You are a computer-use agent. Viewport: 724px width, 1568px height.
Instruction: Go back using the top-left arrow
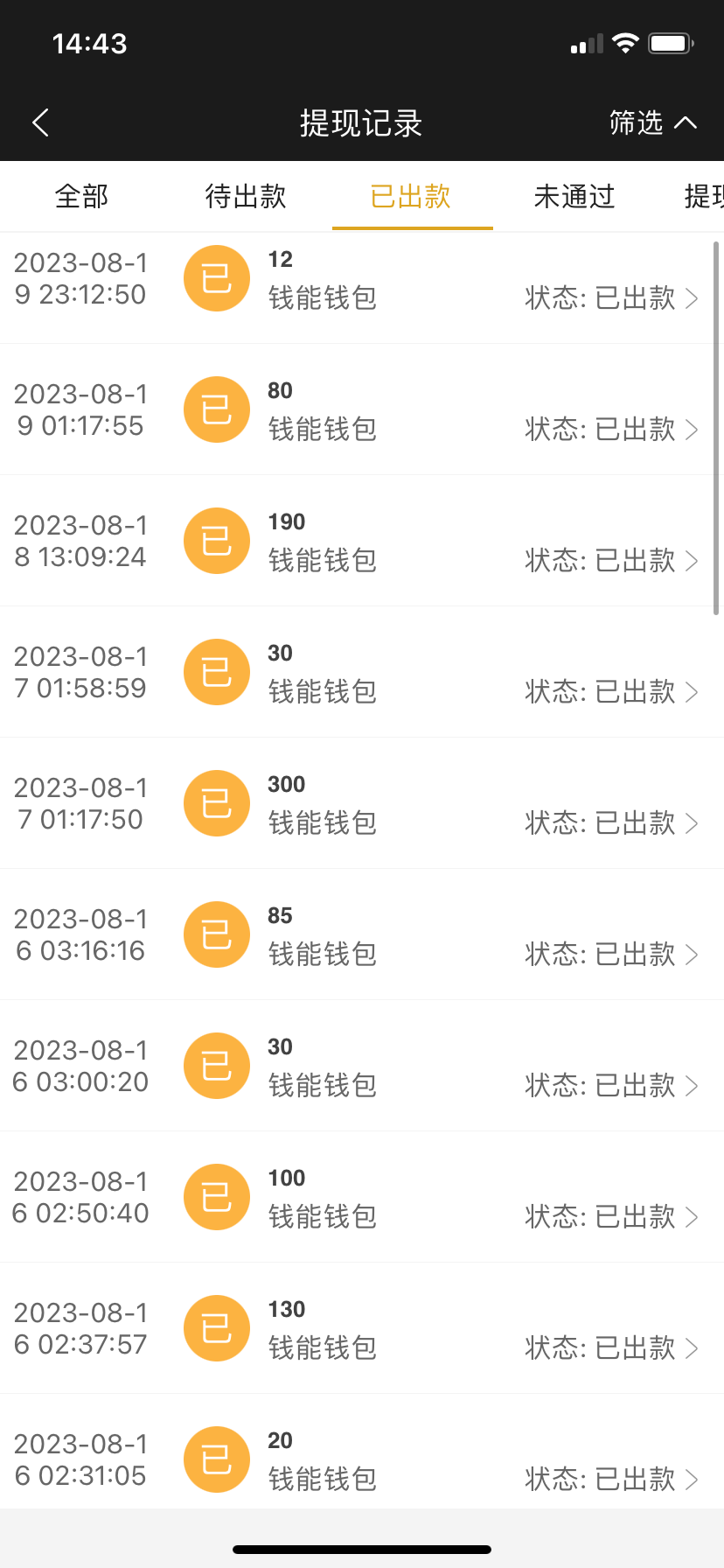(x=40, y=122)
